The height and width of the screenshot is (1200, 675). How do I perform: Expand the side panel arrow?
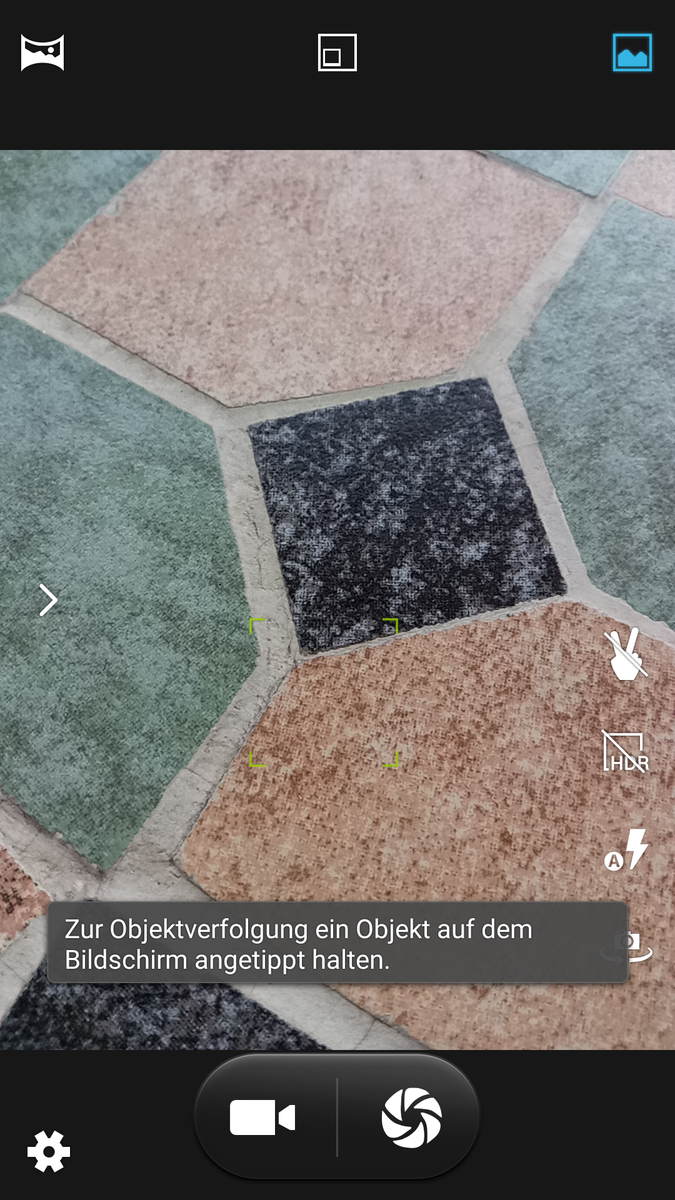click(48, 600)
